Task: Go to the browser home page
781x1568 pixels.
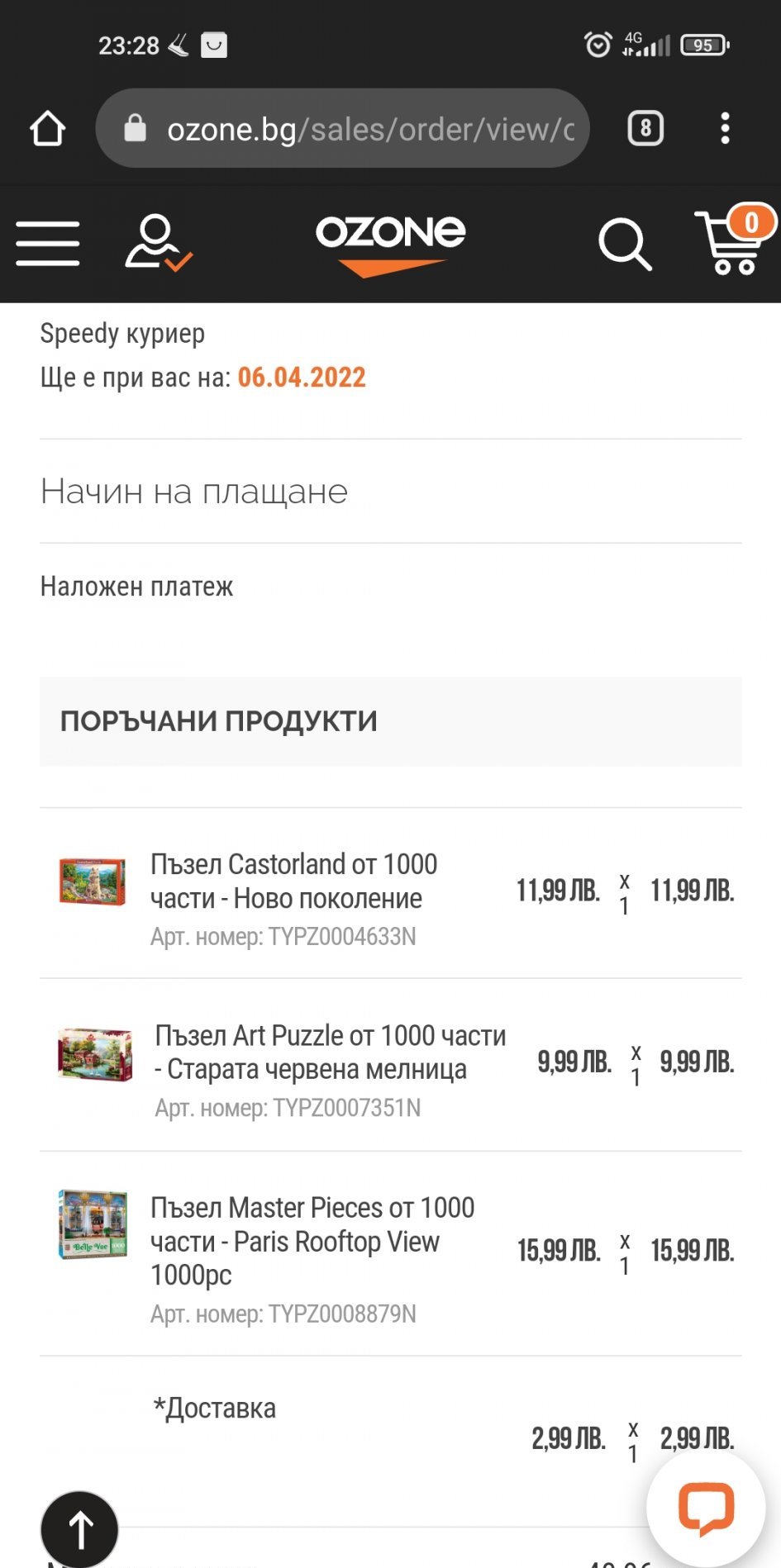Action: (x=47, y=129)
